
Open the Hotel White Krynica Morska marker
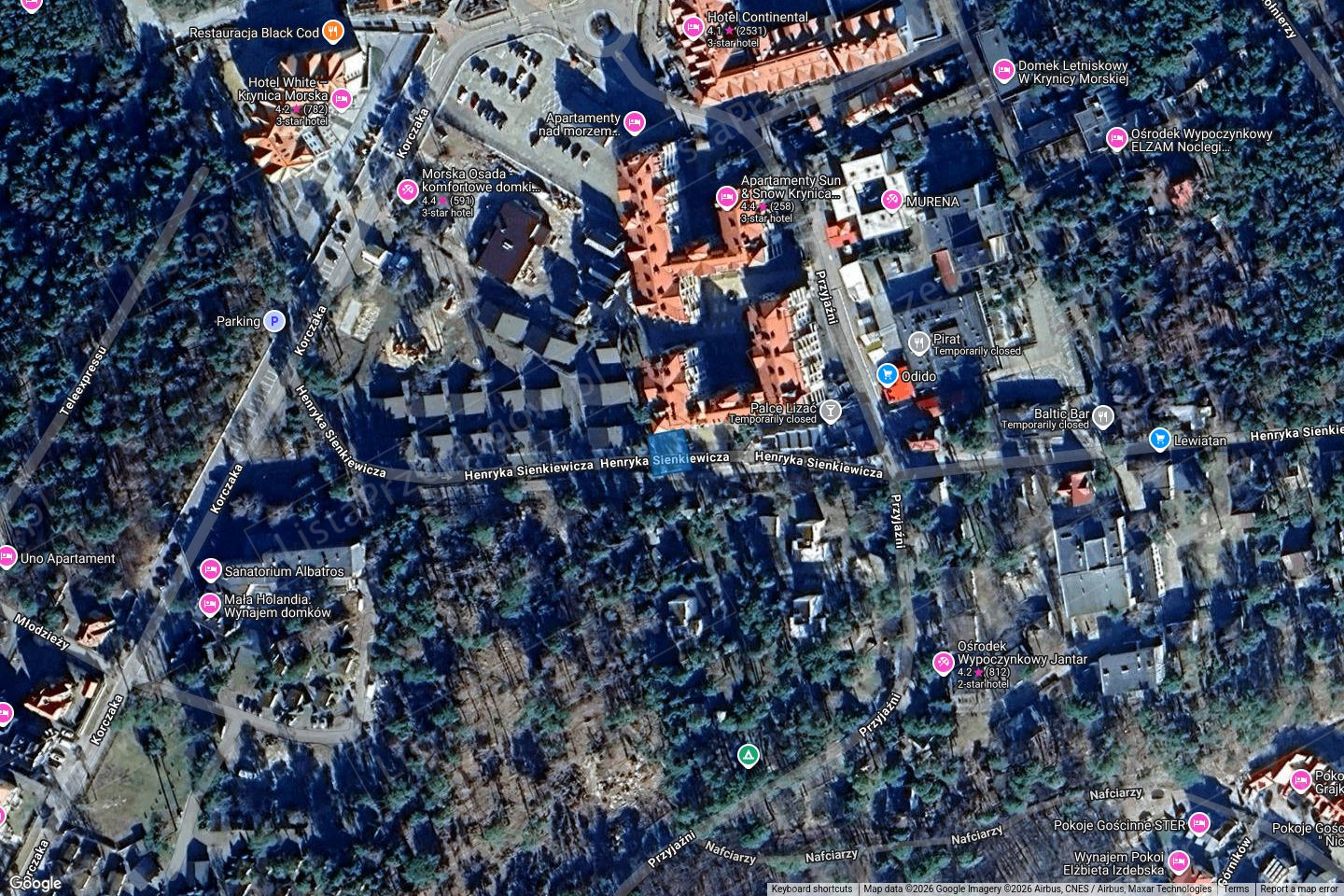pos(342,99)
